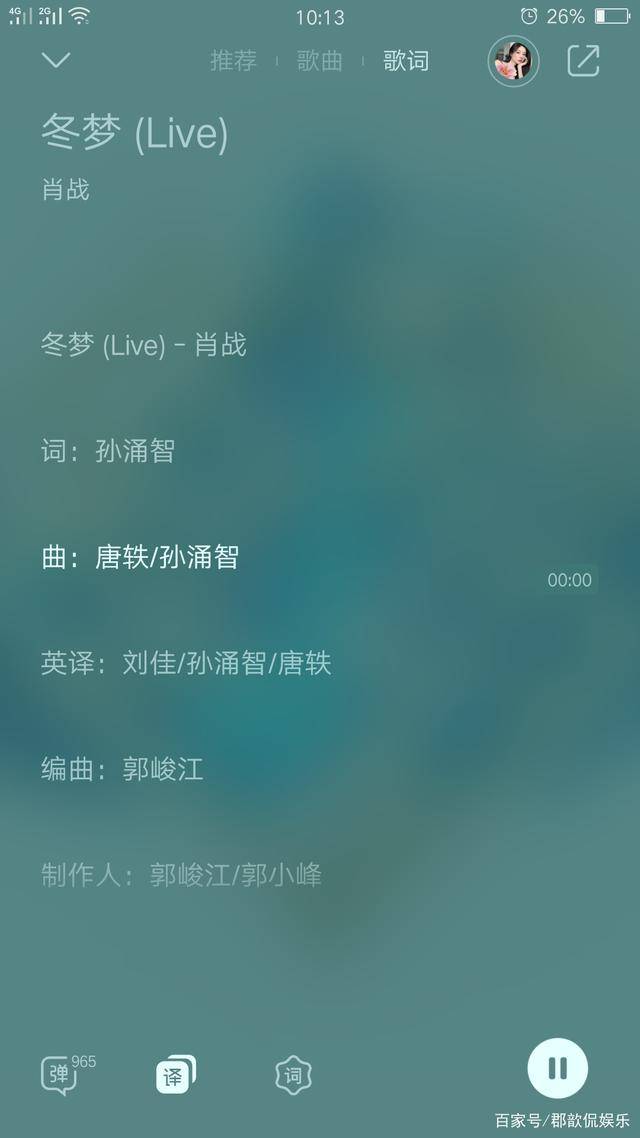The height and width of the screenshot is (1138, 640).
Task: Switch to the 歌曲 tab
Action: [320, 61]
